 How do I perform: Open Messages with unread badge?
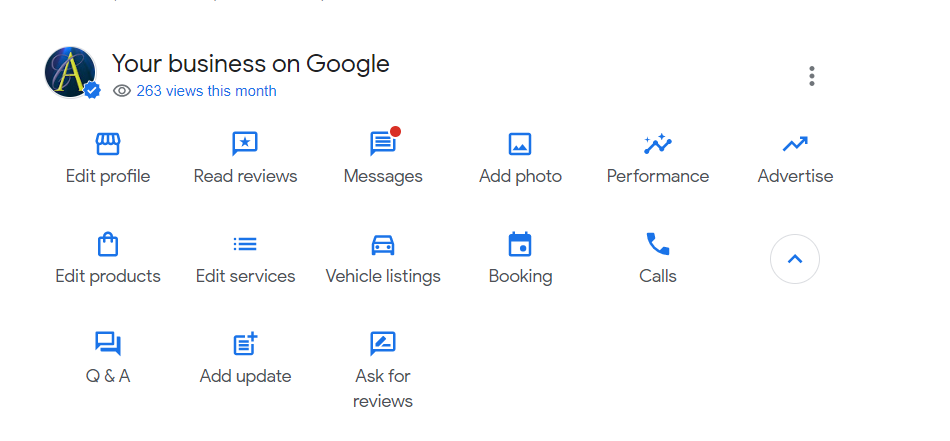(383, 158)
